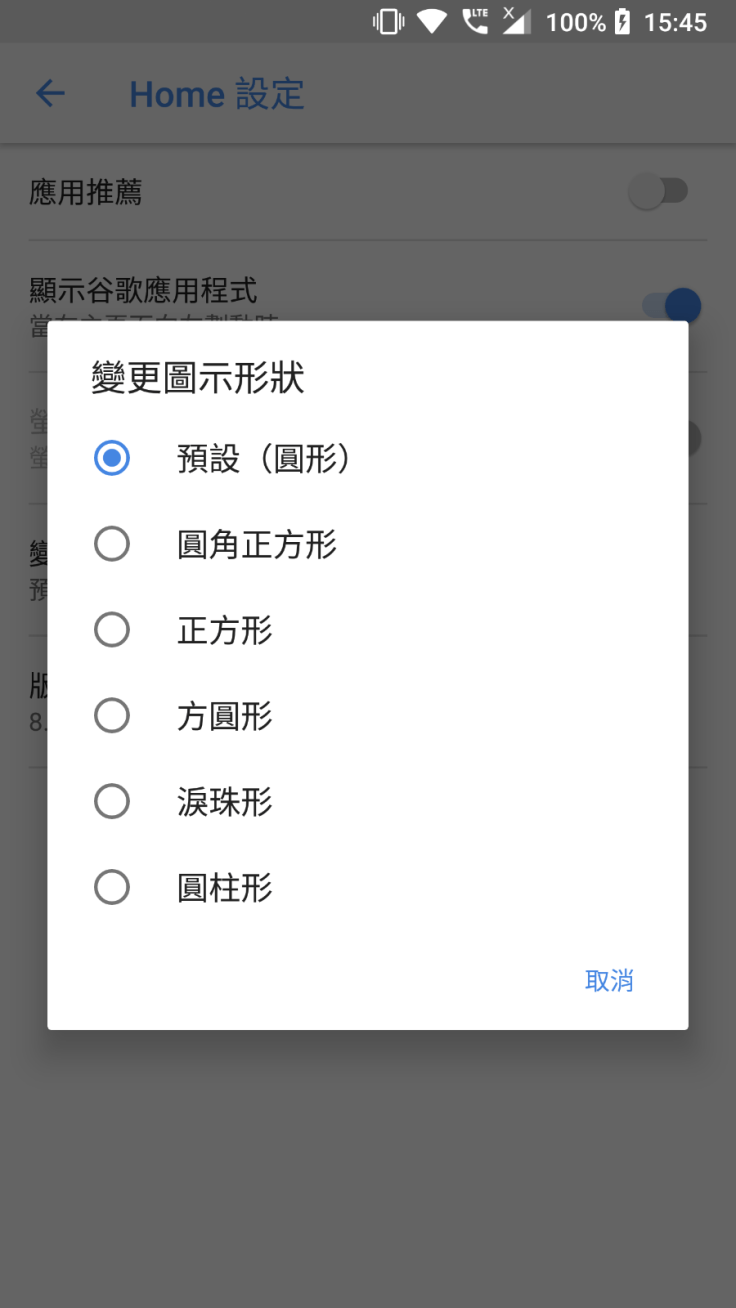Tap 取消 to dismiss the dialog
This screenshot has width=736, height=1308.
[x=609, y=981]
